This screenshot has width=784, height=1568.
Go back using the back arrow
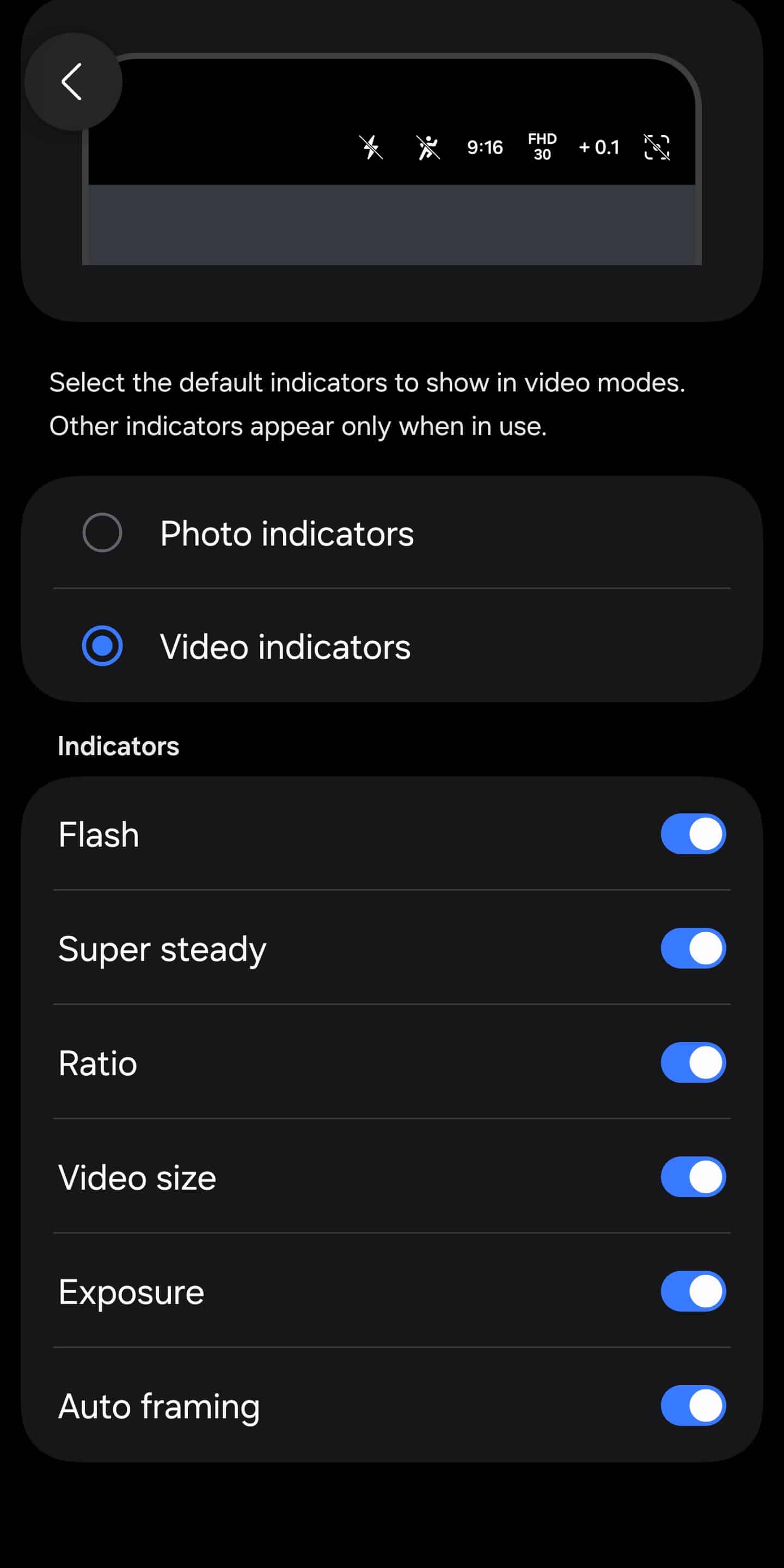(x=72, y=82)
